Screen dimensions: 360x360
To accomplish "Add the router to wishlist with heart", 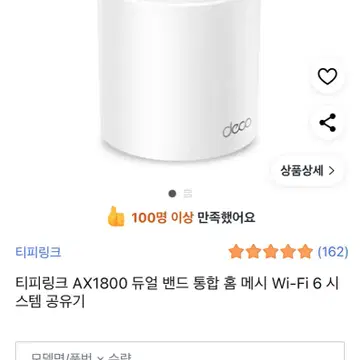I will [327, 76].
